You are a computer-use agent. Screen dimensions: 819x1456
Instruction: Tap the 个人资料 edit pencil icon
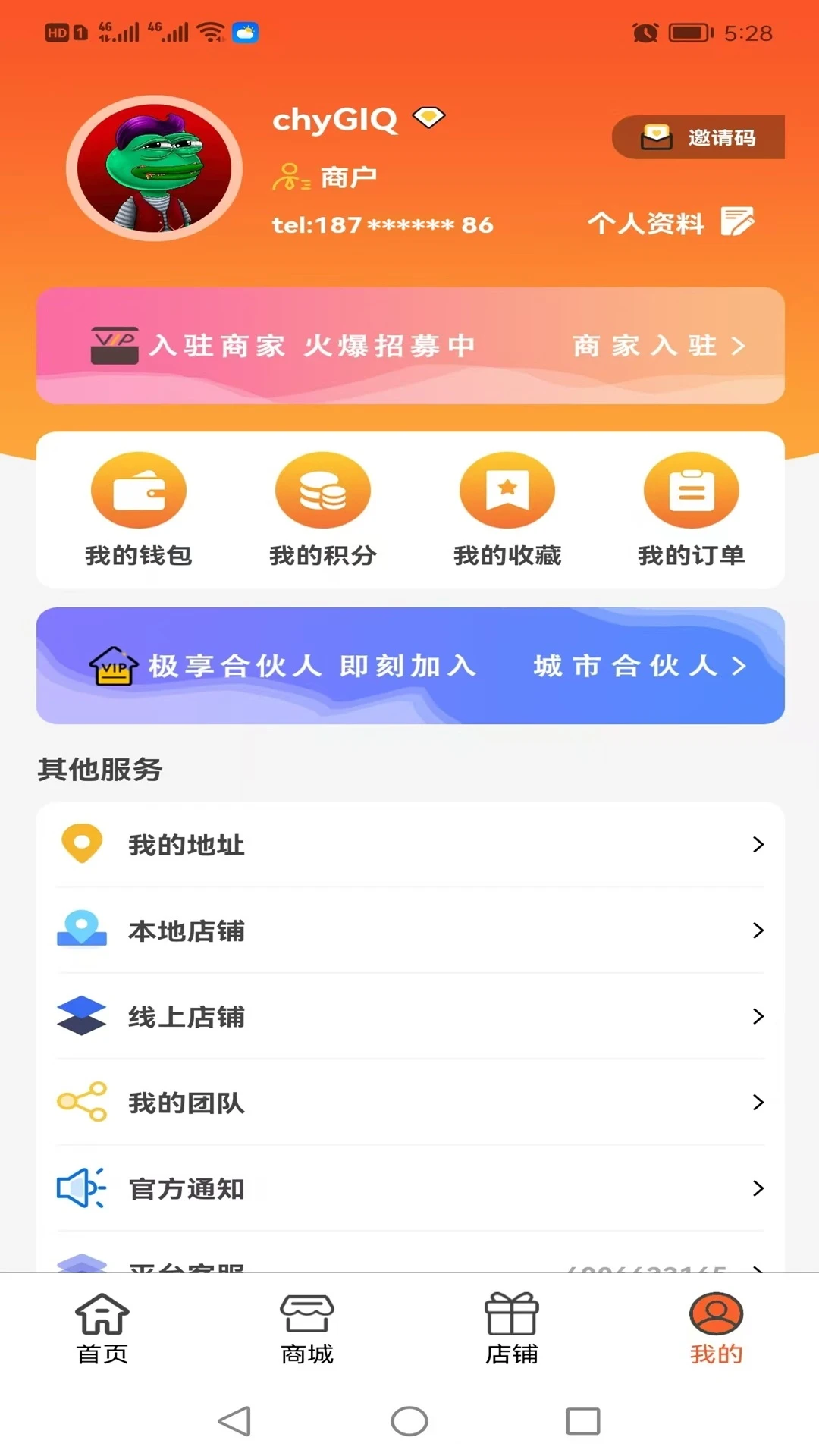[x=739, y=223]
